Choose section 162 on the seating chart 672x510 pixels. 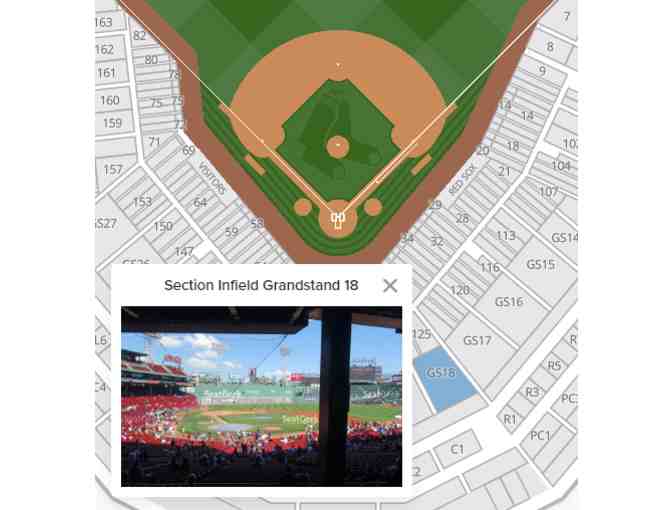pos(104,49)
